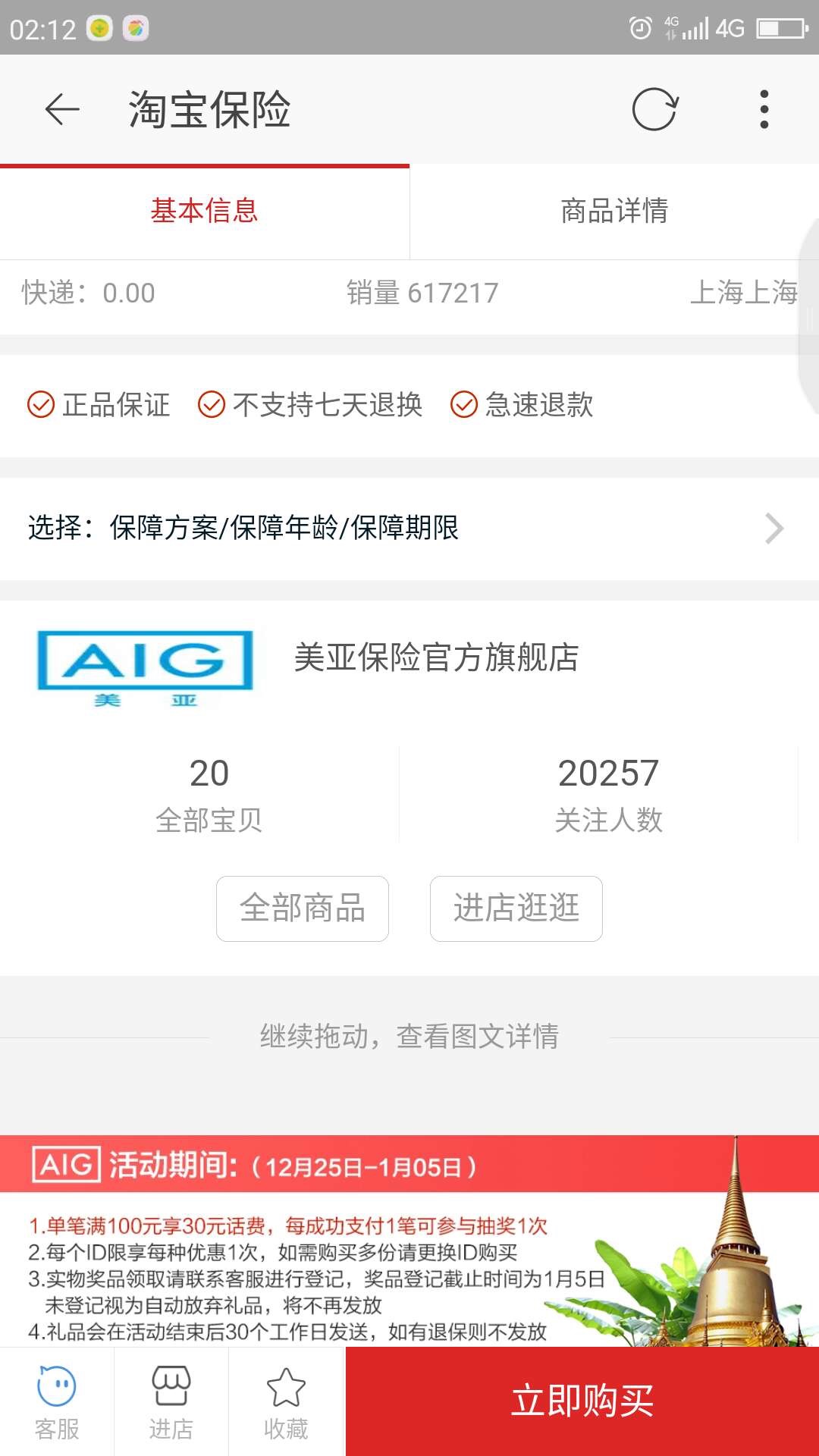Add item to favorites with 收藏

point(286,1403)
